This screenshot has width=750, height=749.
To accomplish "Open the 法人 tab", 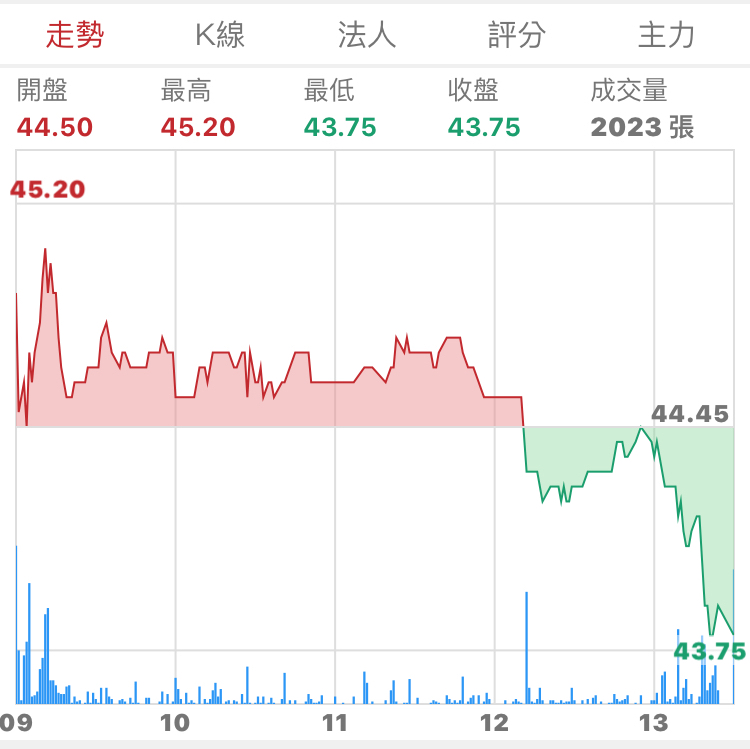I will point(367,35).
